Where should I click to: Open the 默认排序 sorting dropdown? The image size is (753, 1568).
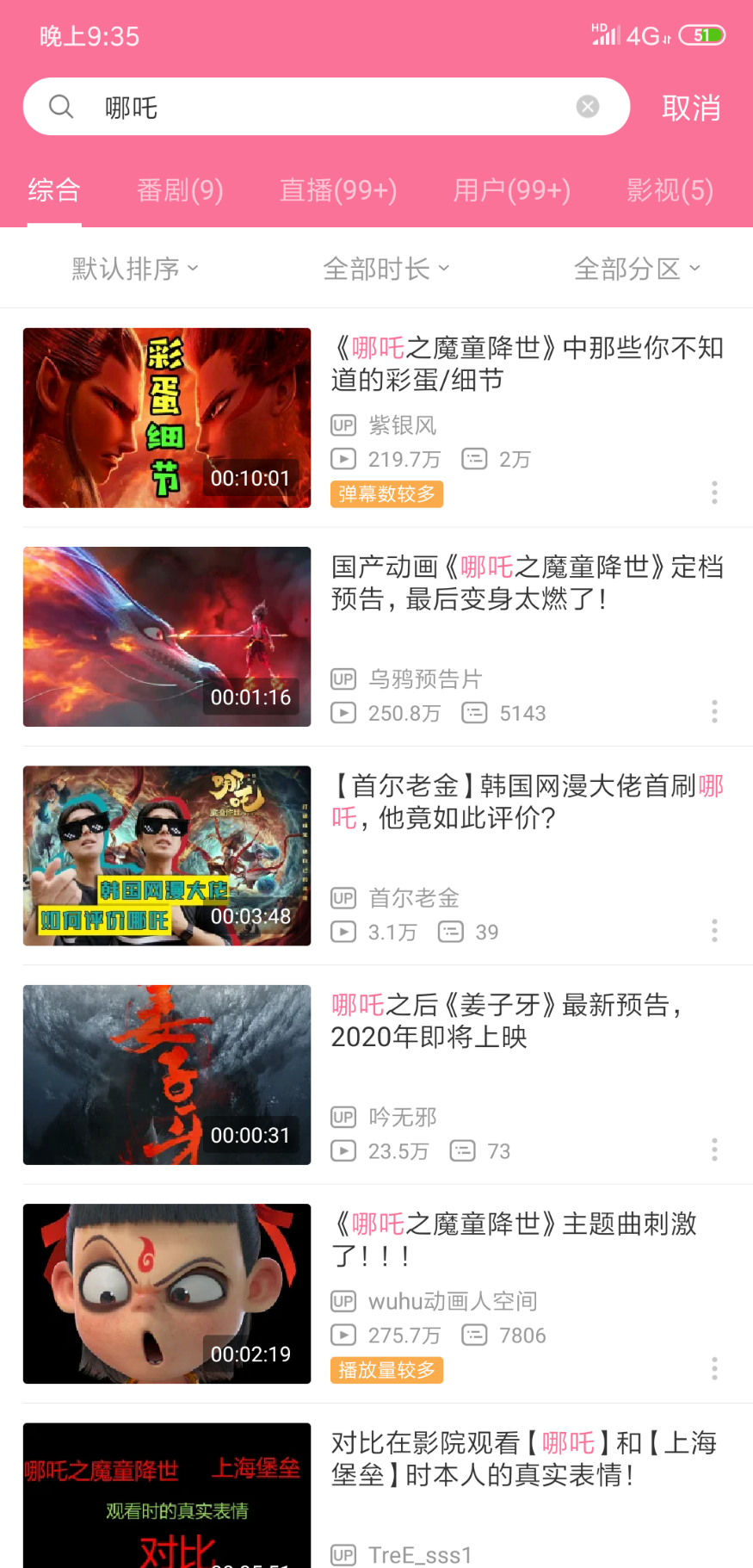click(x=133, y=268)
